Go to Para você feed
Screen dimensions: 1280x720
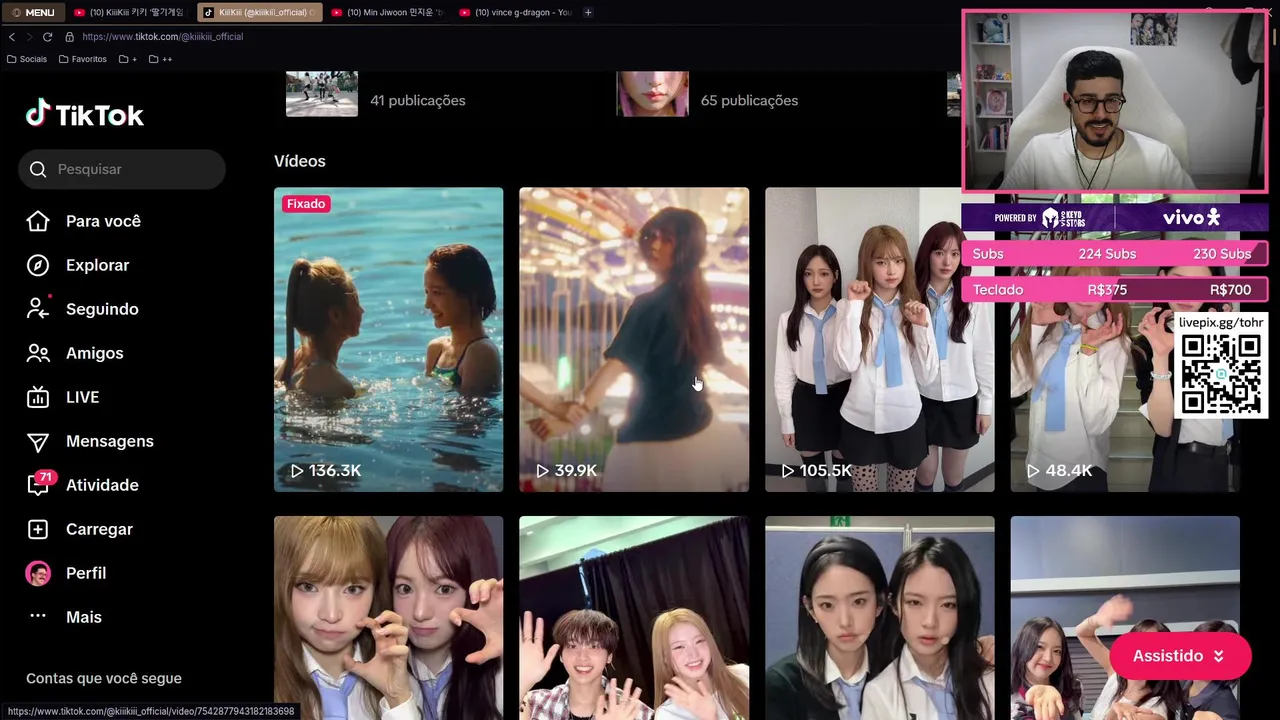[102, 221]
